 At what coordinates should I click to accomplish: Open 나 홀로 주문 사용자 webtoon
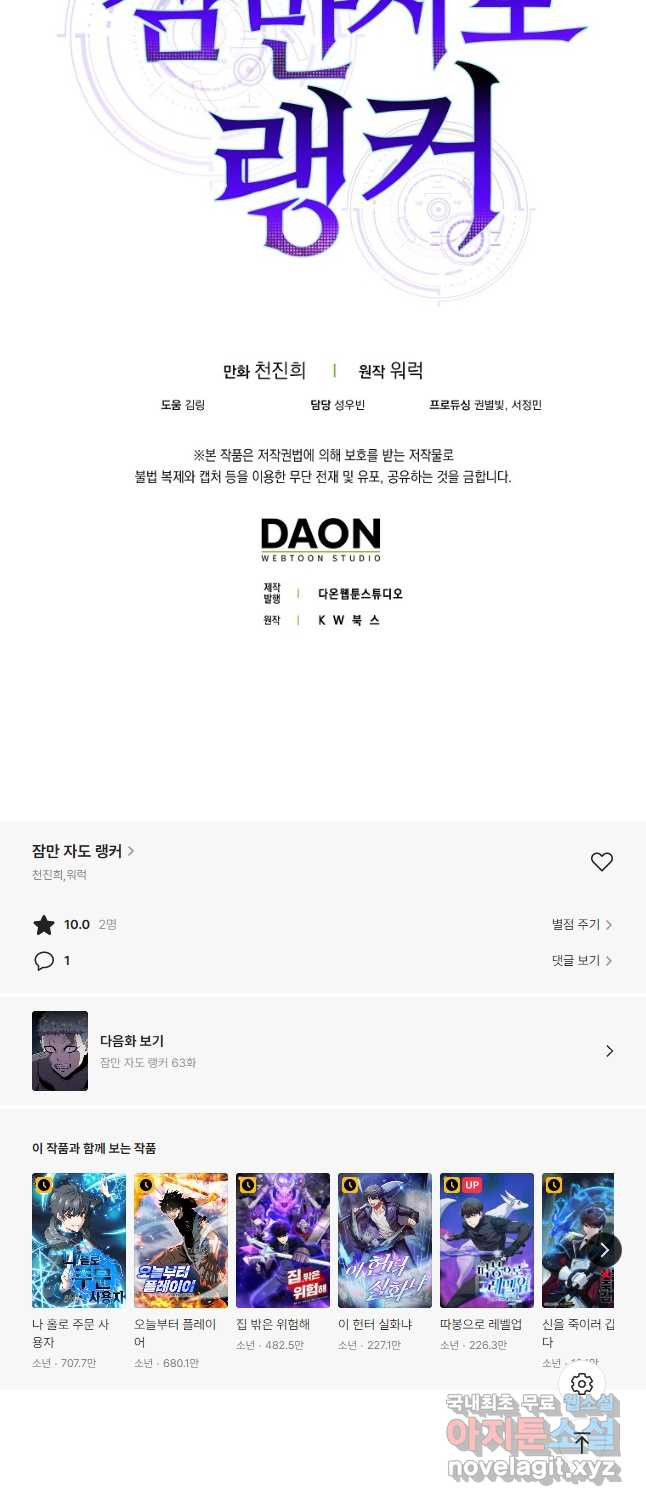pyautogui.click(x=79, y=1240)
